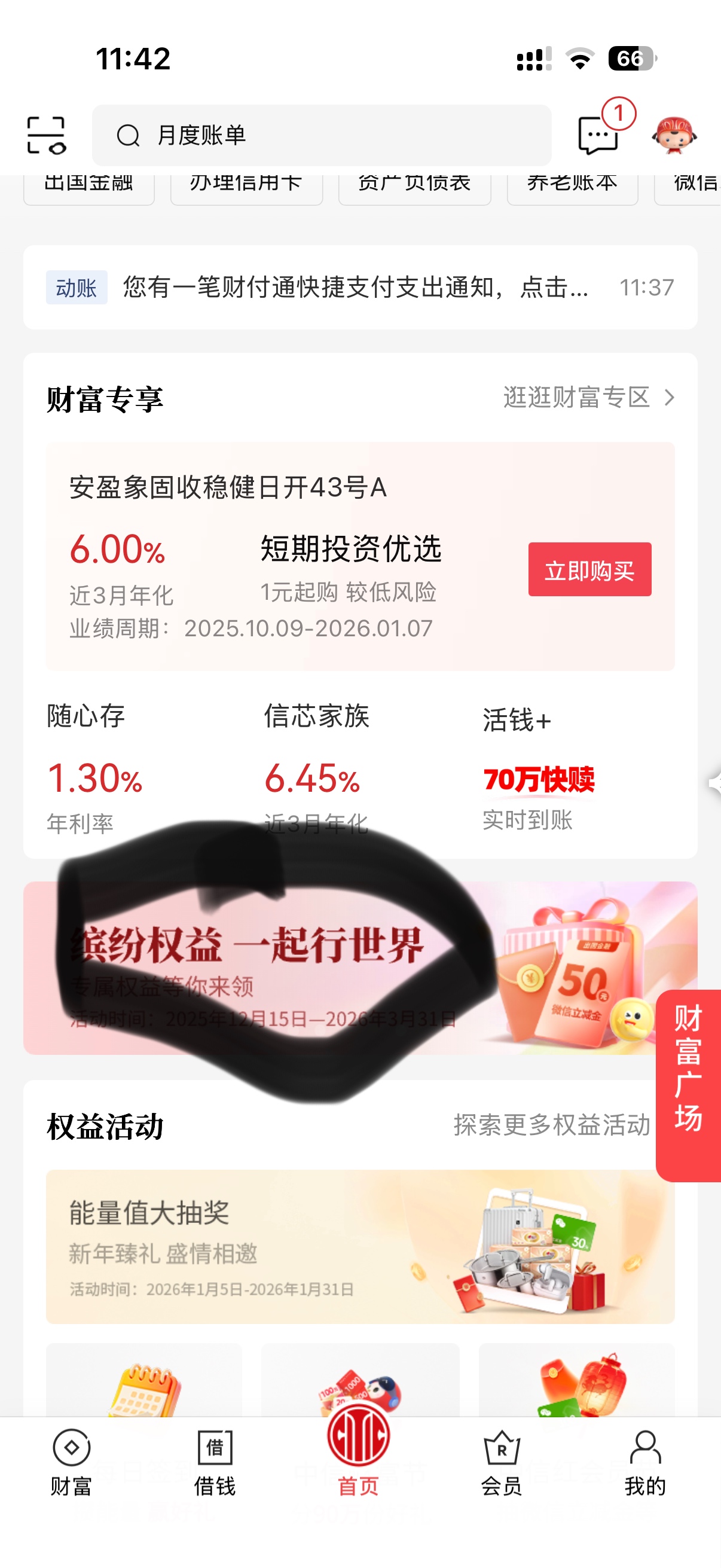Open the scan icon
The image size is (721, 1568).
pyautogui.click(x=46, y=135)
